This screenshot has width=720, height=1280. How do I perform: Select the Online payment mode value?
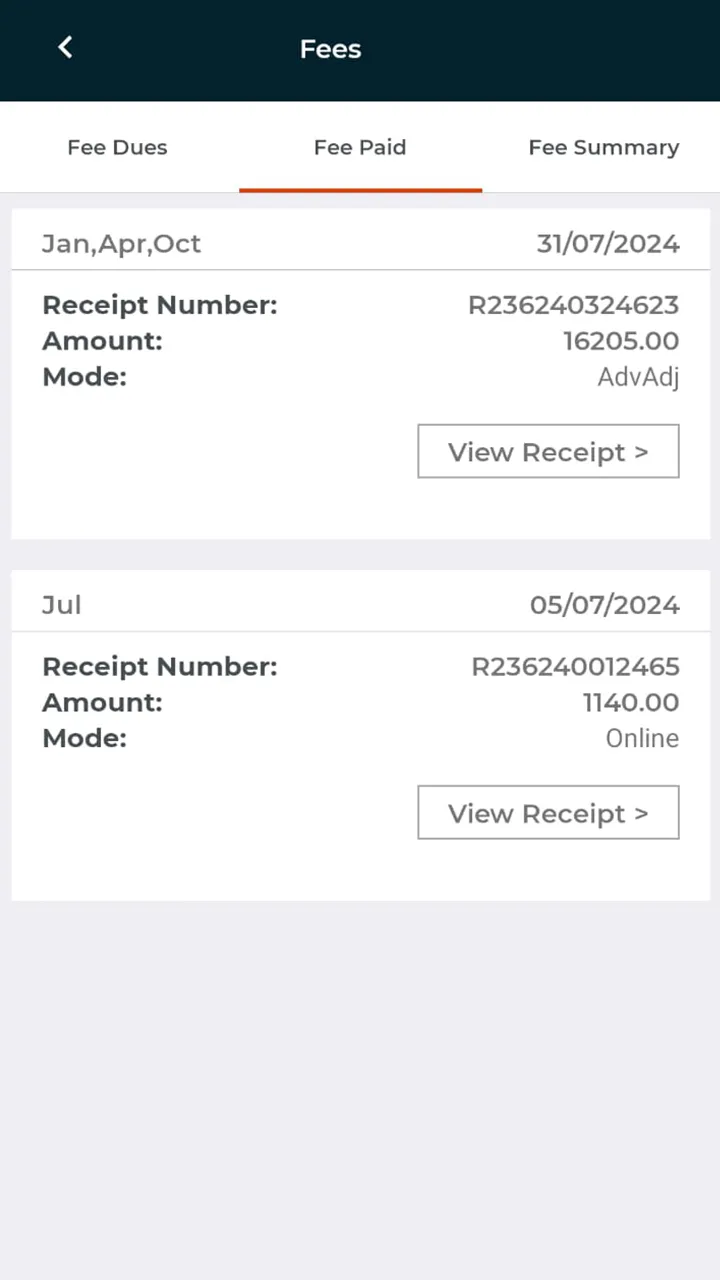[642, 738]
